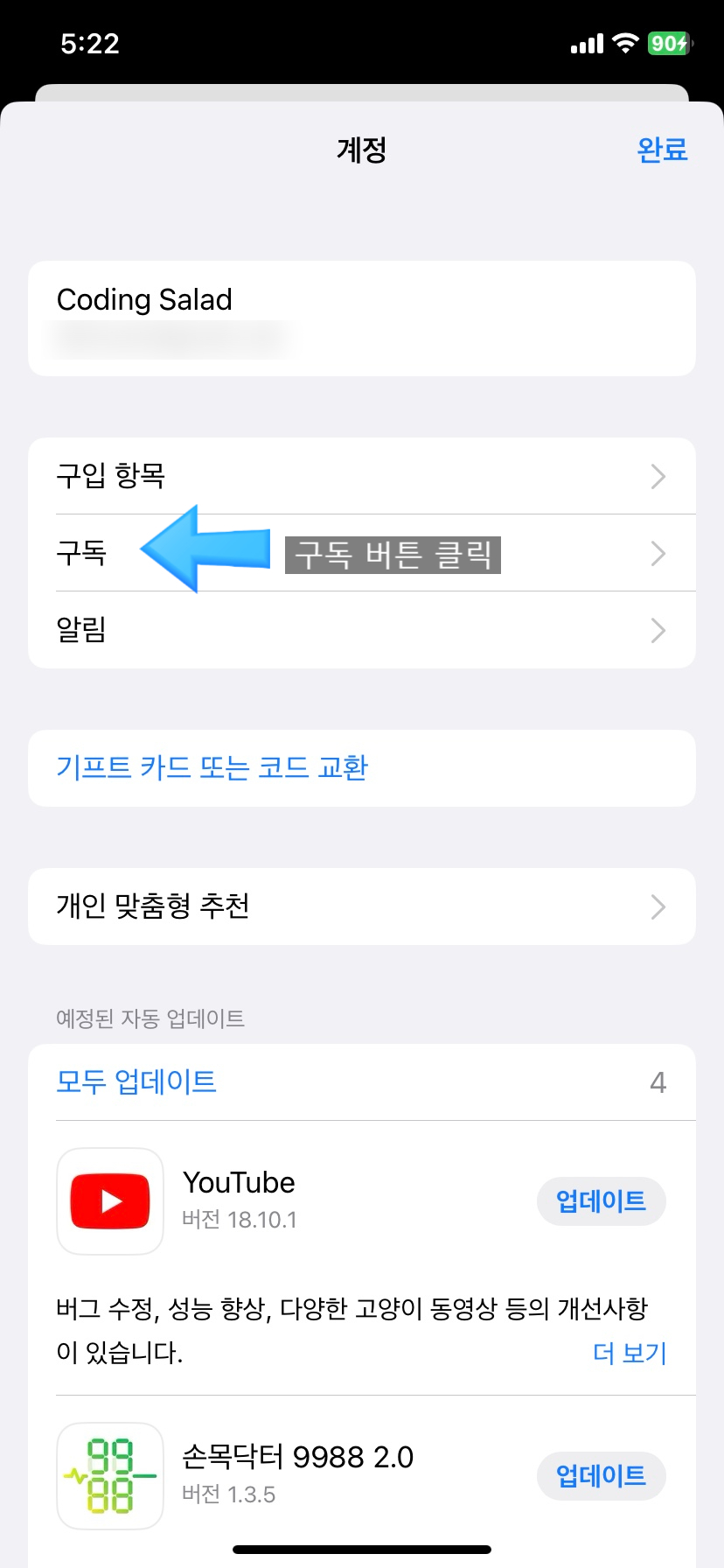Open the 손목닥터 9988 app icon

[110, 1476]
